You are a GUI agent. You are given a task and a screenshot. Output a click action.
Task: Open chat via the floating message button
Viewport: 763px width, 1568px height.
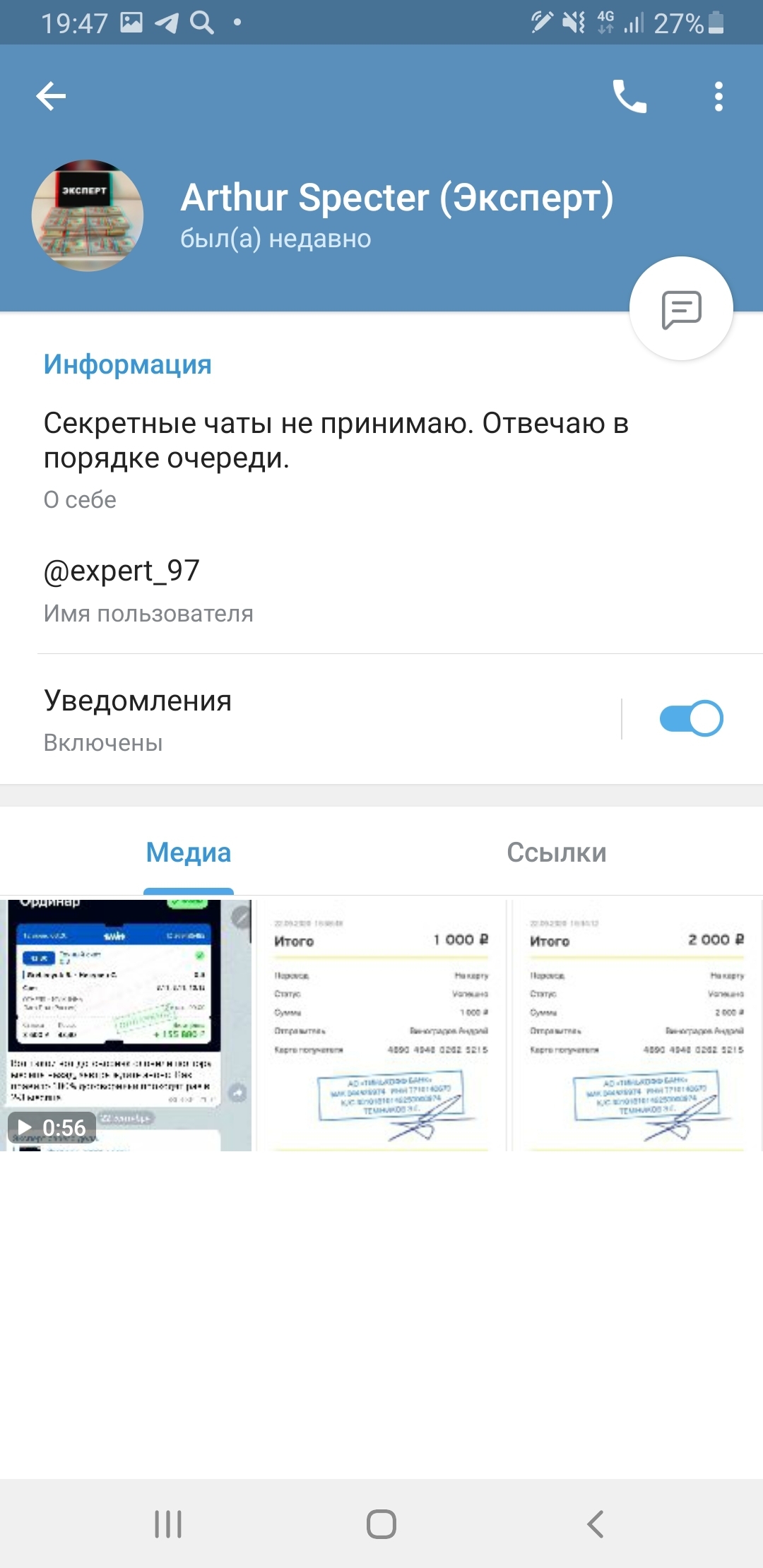tap(681, 309)
